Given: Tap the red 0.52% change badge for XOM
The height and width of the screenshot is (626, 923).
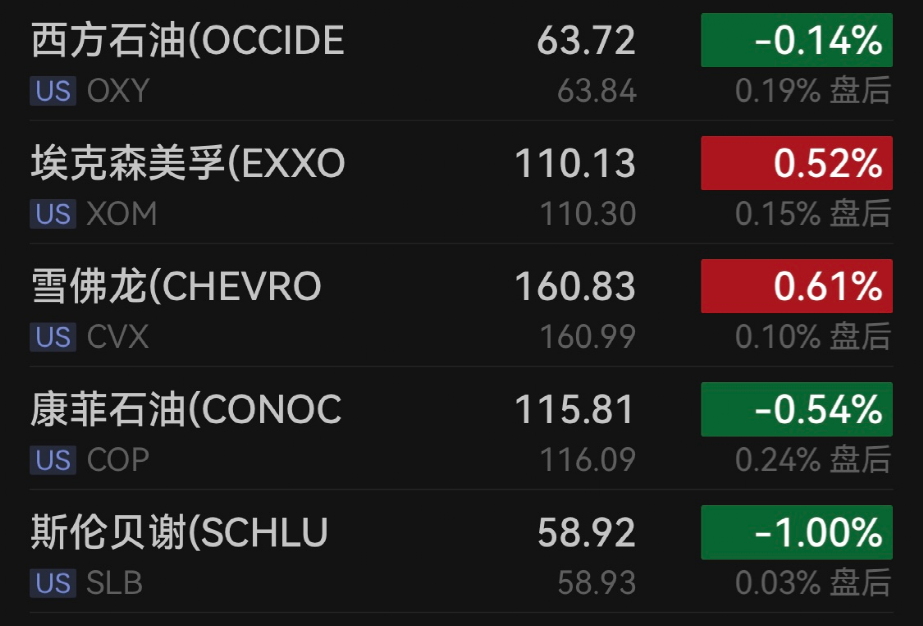Looking at the screenshot, I should 796,164.
